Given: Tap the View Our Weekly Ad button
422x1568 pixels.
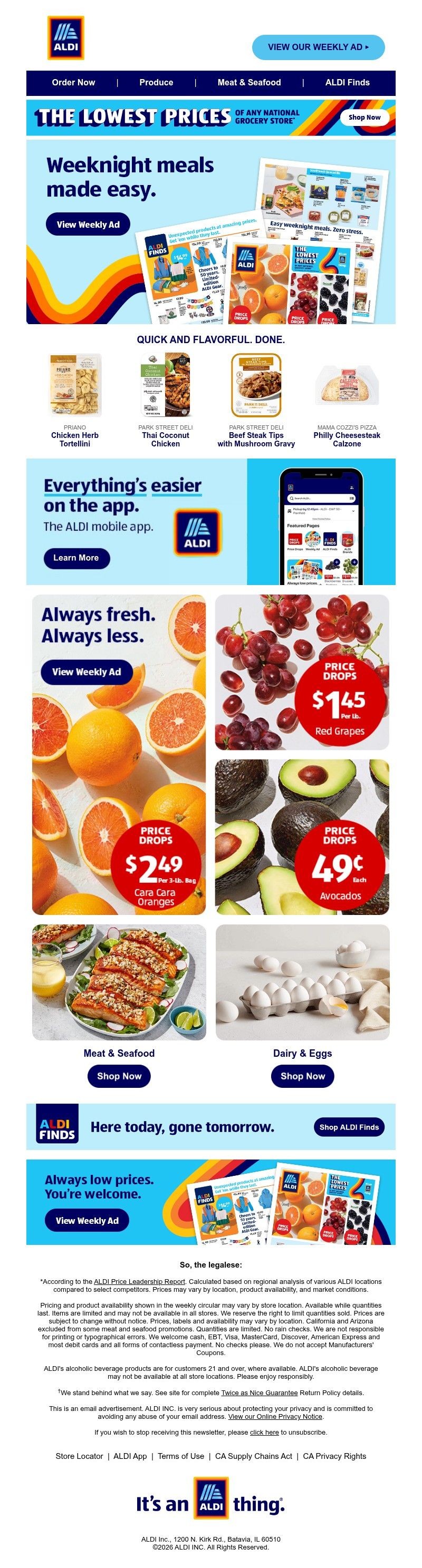Looking at the screenshot, I should click(318, 47).
